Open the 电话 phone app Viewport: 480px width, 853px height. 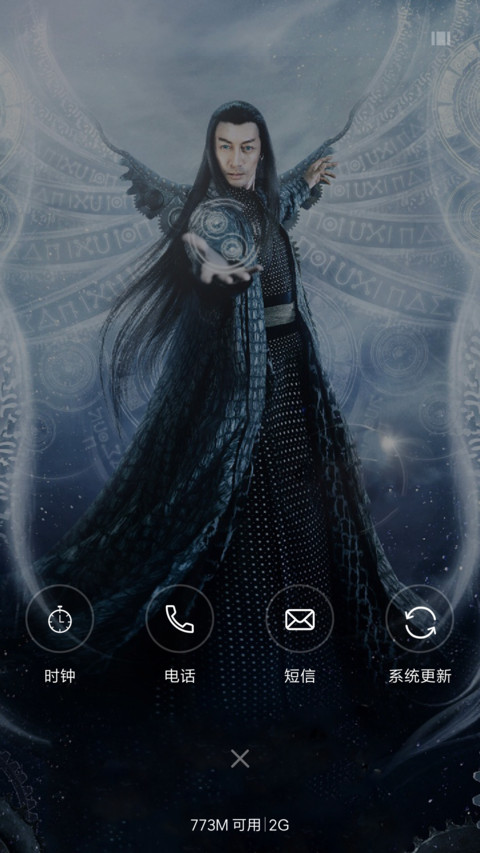[x=180, y=619]
